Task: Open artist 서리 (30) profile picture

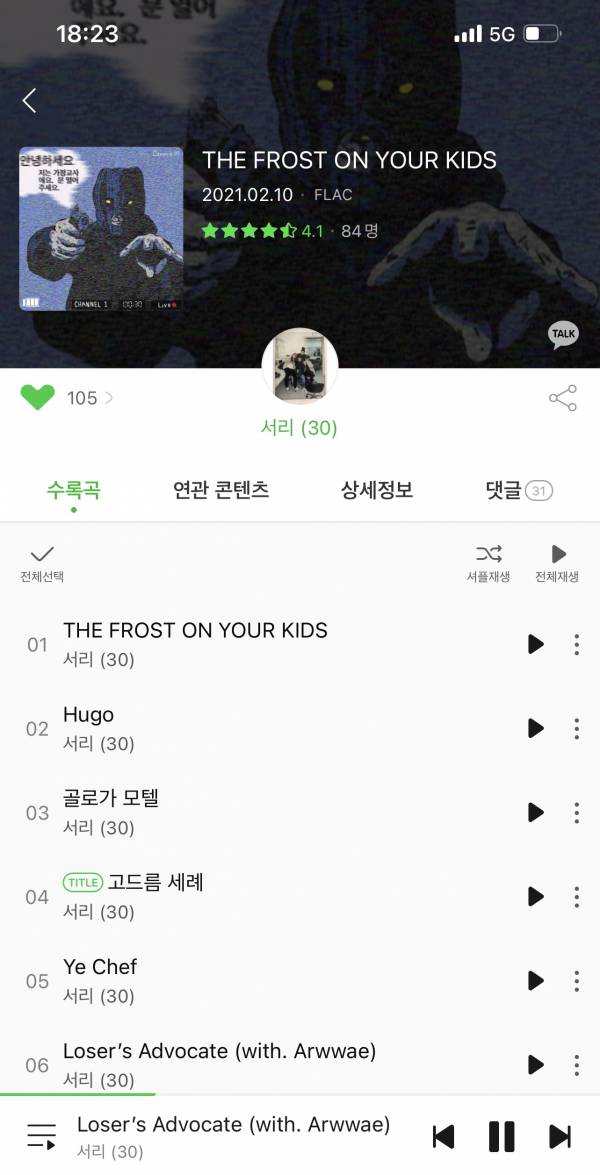Action: [300, 366]
